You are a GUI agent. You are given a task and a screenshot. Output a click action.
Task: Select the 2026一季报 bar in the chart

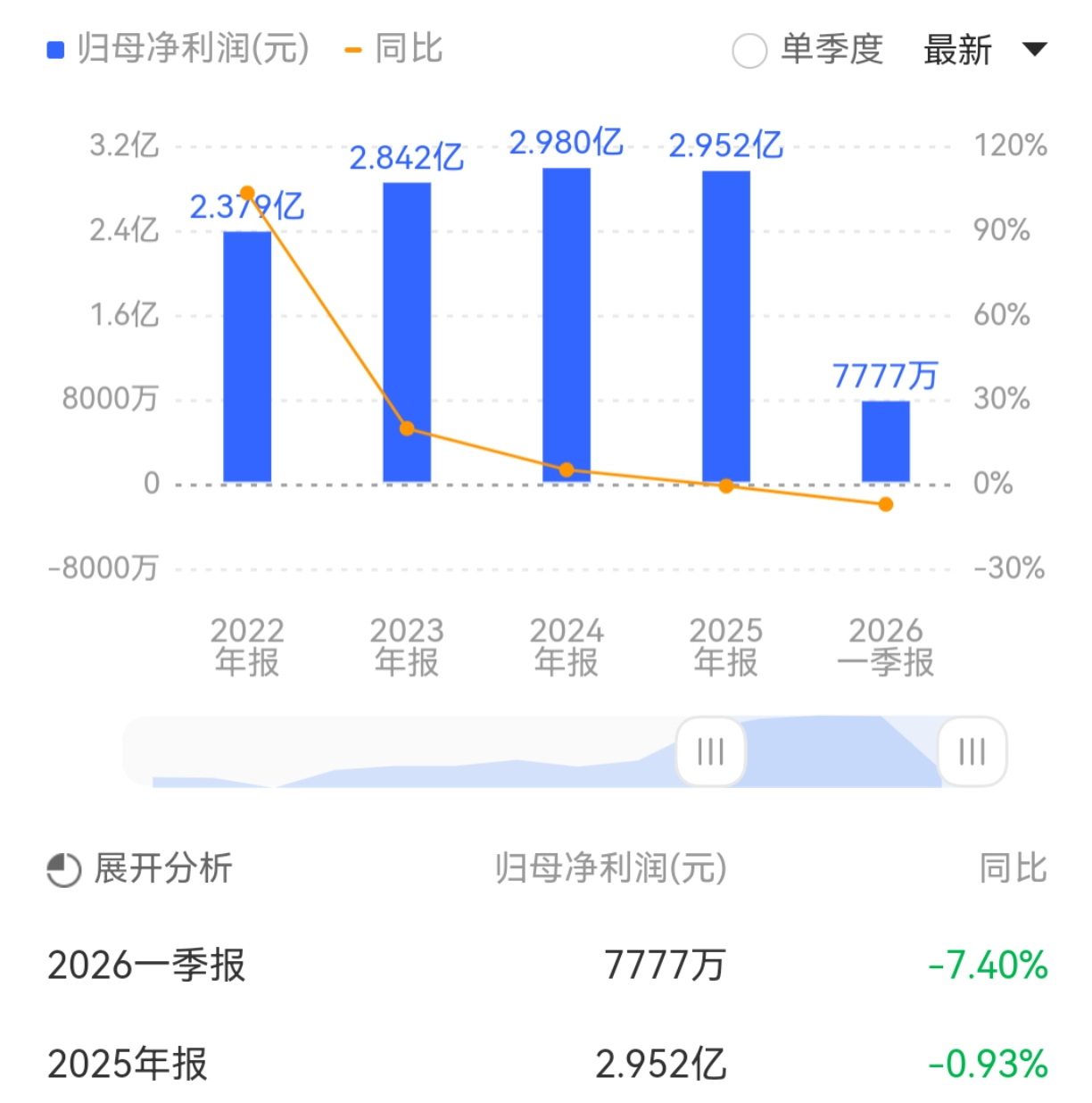[x=885, y=442]
